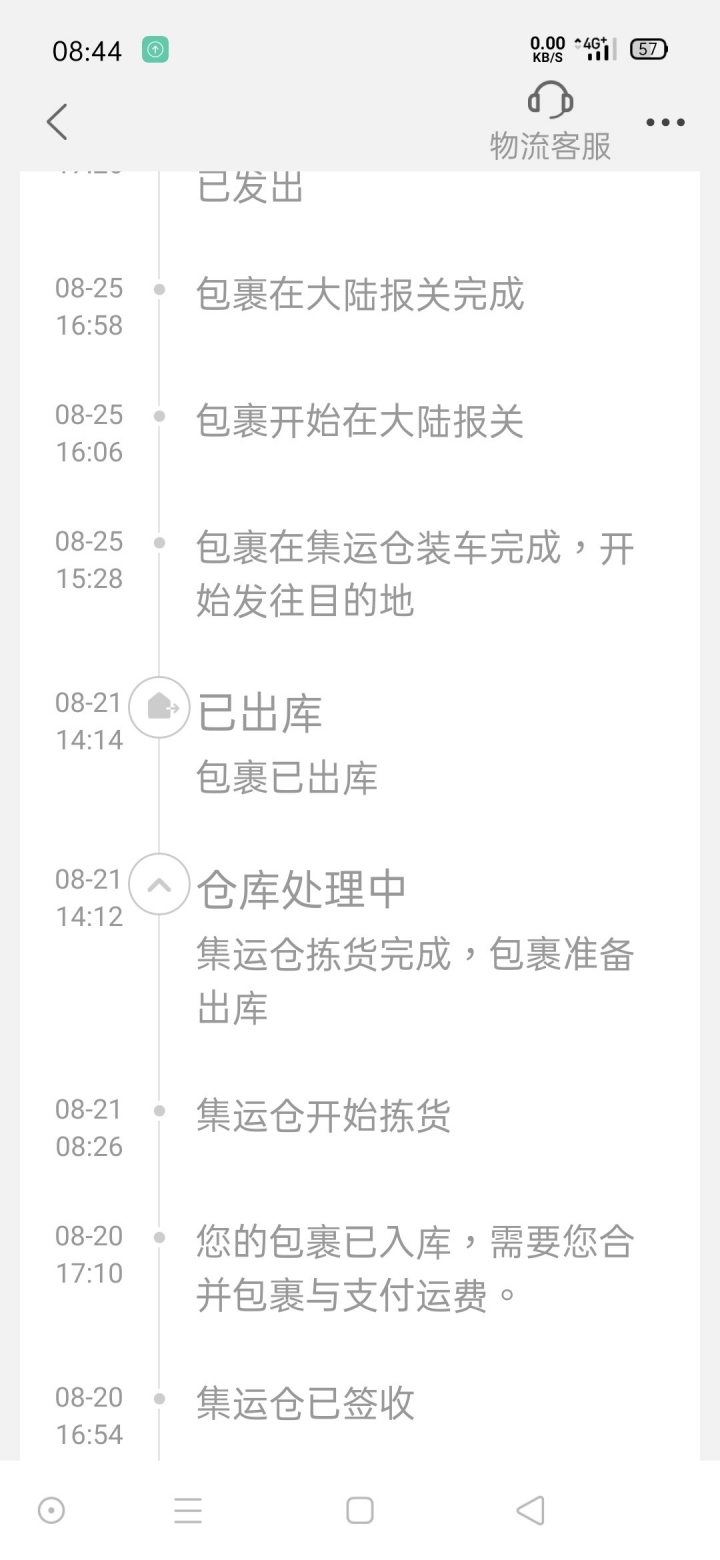
Task: Go back using the top-left arrow
Action: click(x=57, y=122)
